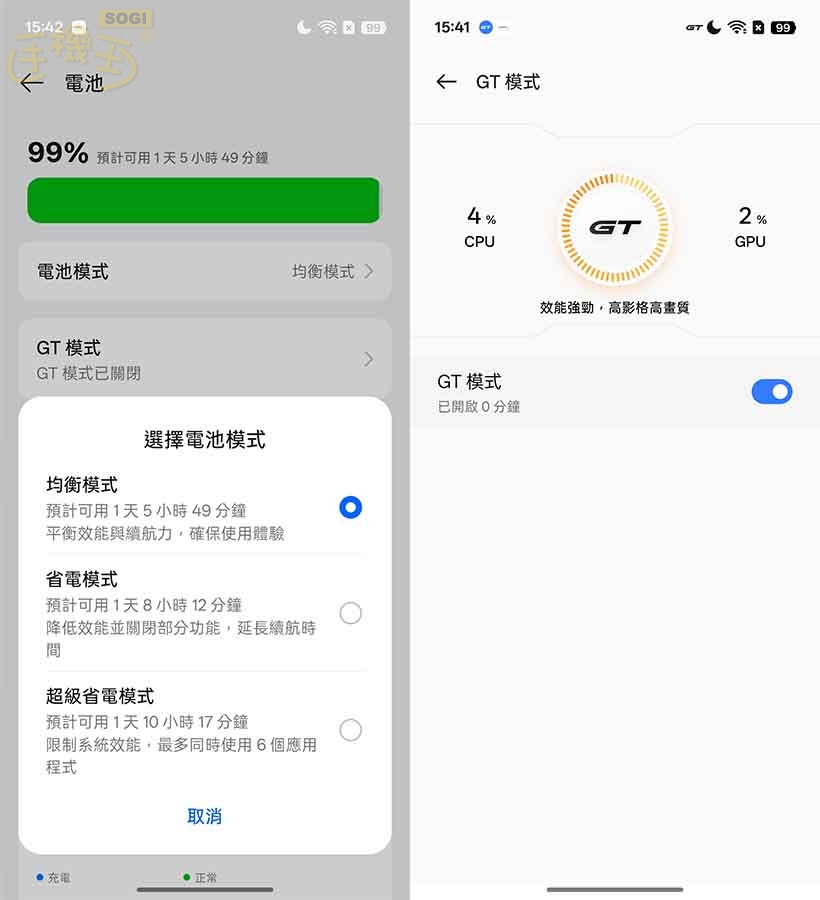
Task: Tap the green battery level bar
Action: pos(204,199)
